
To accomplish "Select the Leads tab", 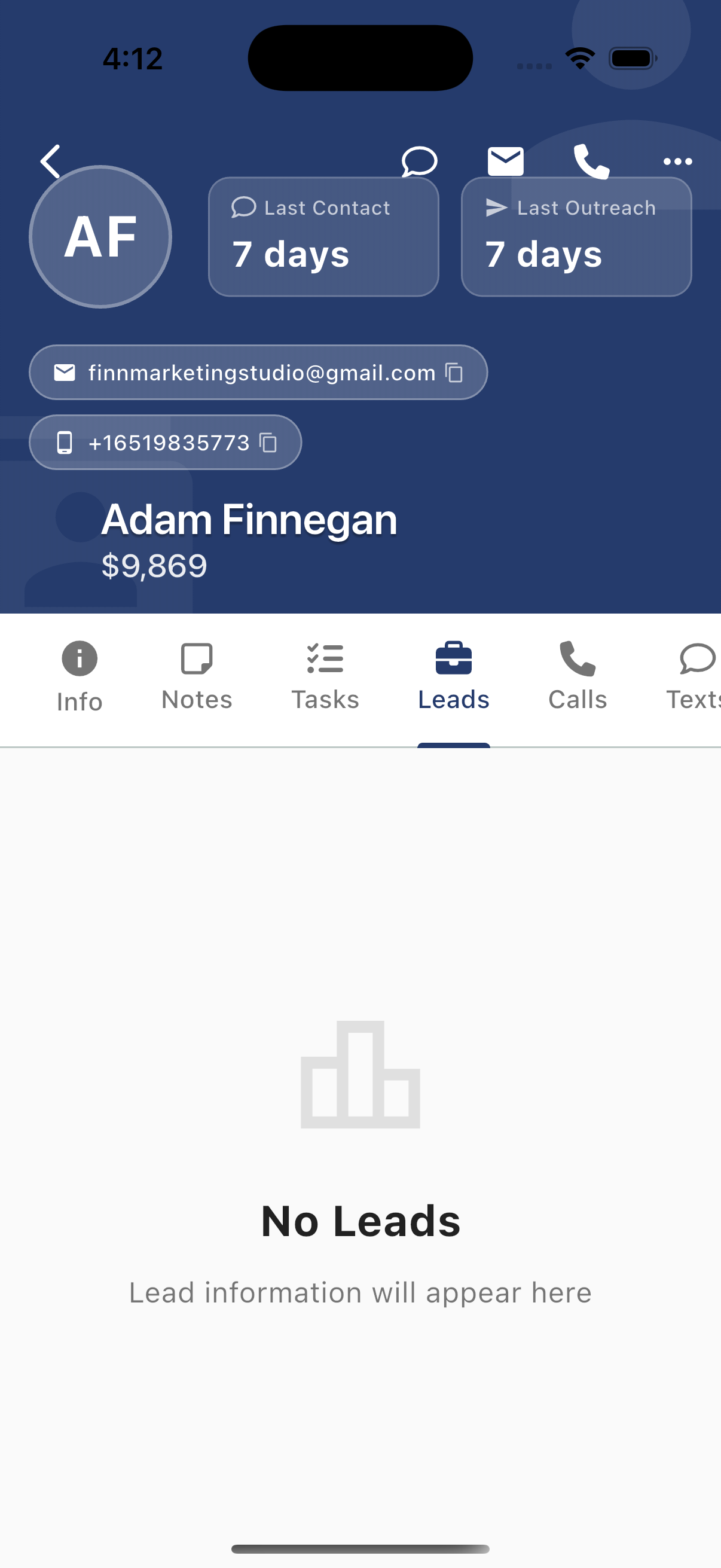I will pyautogui.click(x=453, y=677).
